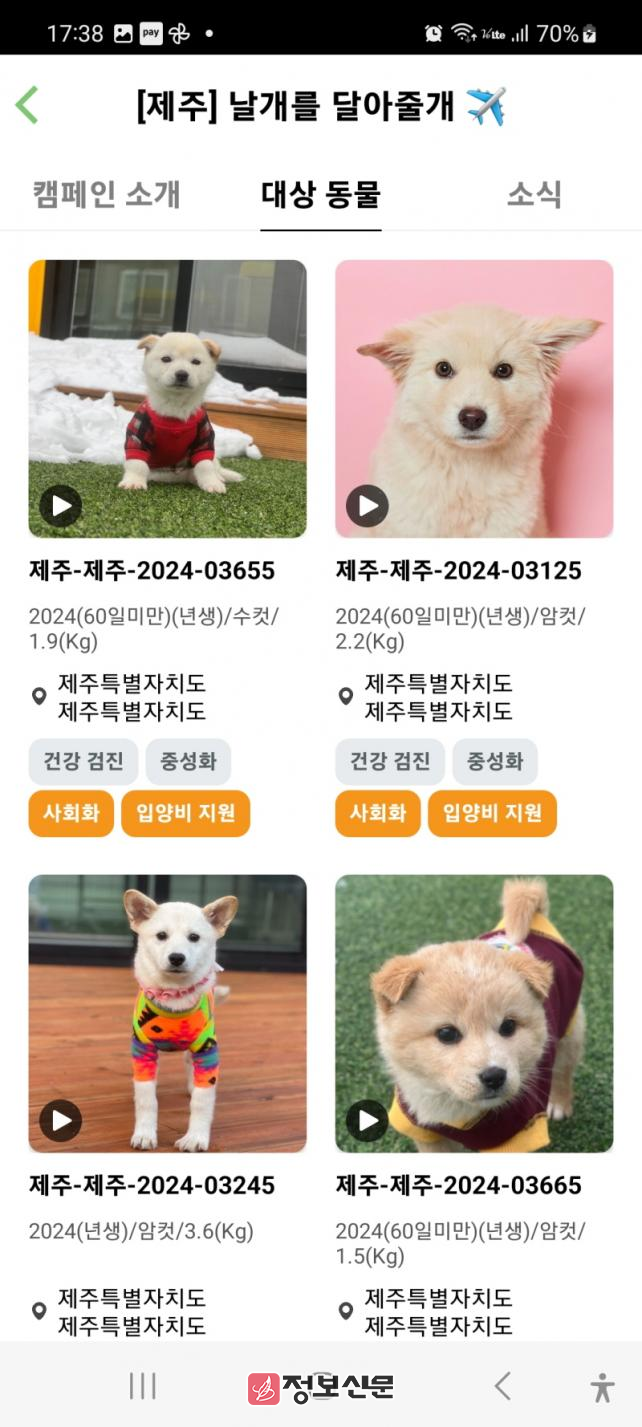Image resolution: width=642 pixels, height=1427 pixels.
Task: Tap 입양비 지원 chip under 제주-제주-2024-03655
Action: pos(185,813)
